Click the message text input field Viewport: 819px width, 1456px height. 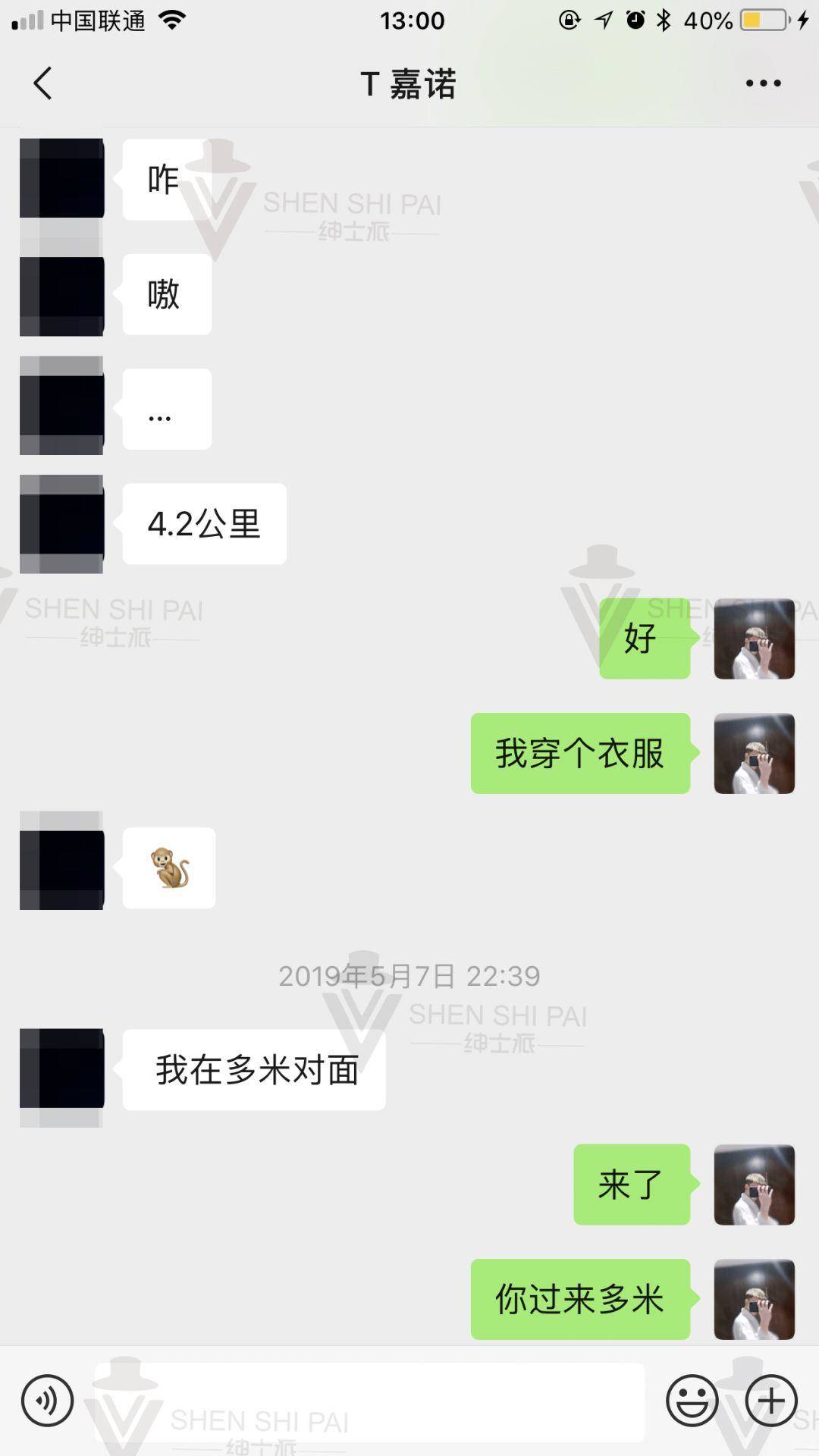(x=372, y=1401)
